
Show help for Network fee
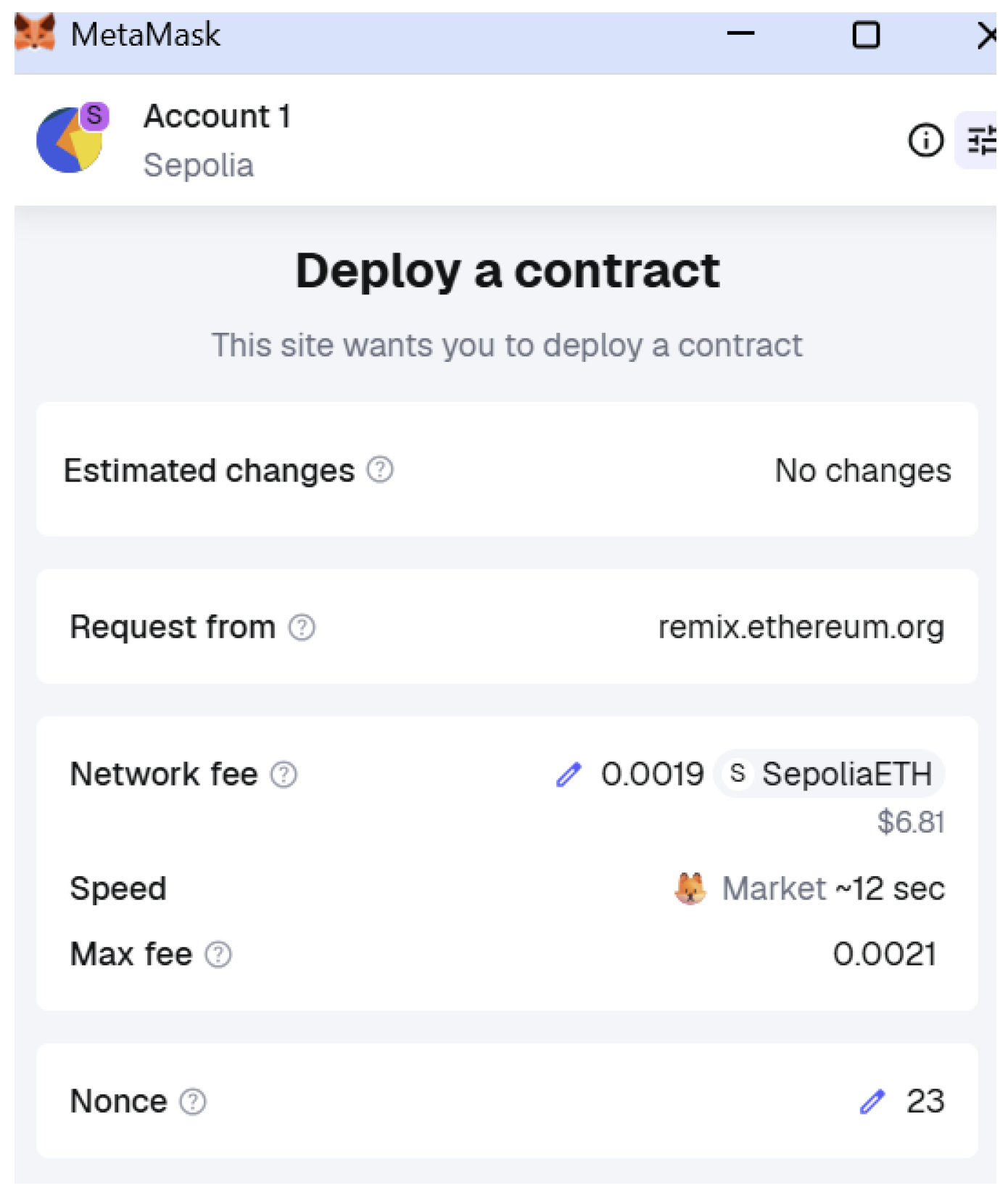pyautogui.click(x=284, y=775)
